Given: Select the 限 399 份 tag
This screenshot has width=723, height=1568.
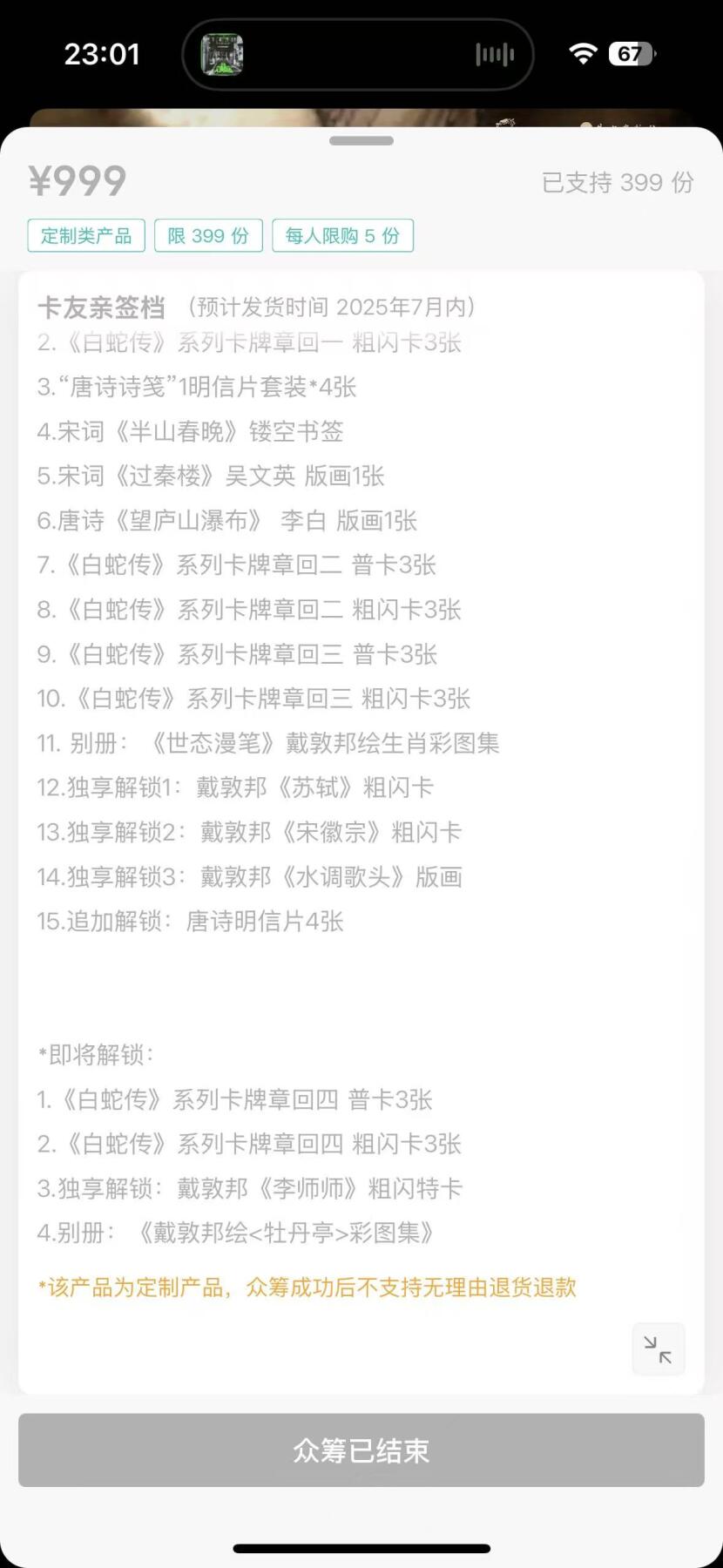Looking at the screenshot, I should point(207,235).
